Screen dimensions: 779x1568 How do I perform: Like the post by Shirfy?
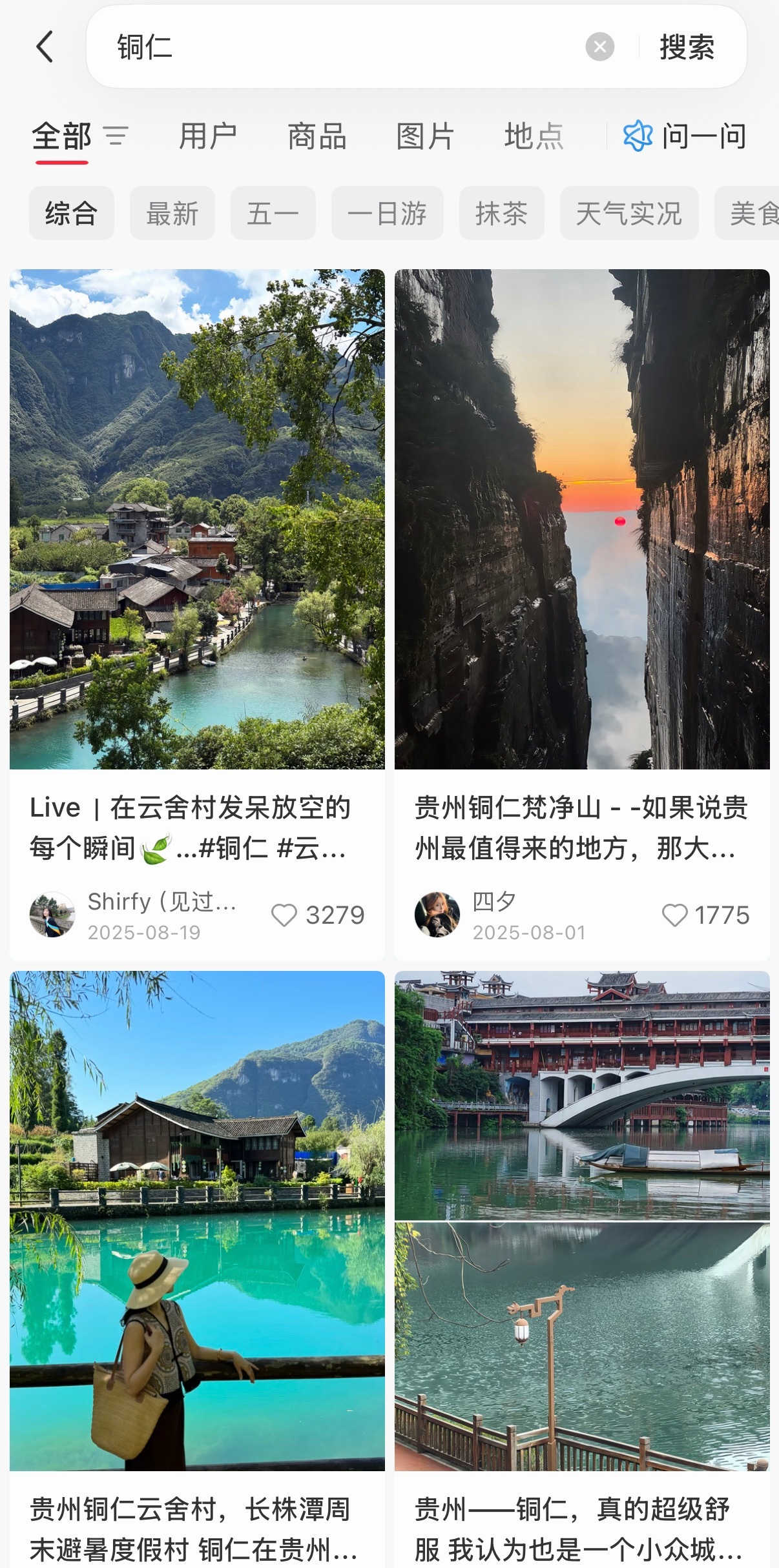284,915
